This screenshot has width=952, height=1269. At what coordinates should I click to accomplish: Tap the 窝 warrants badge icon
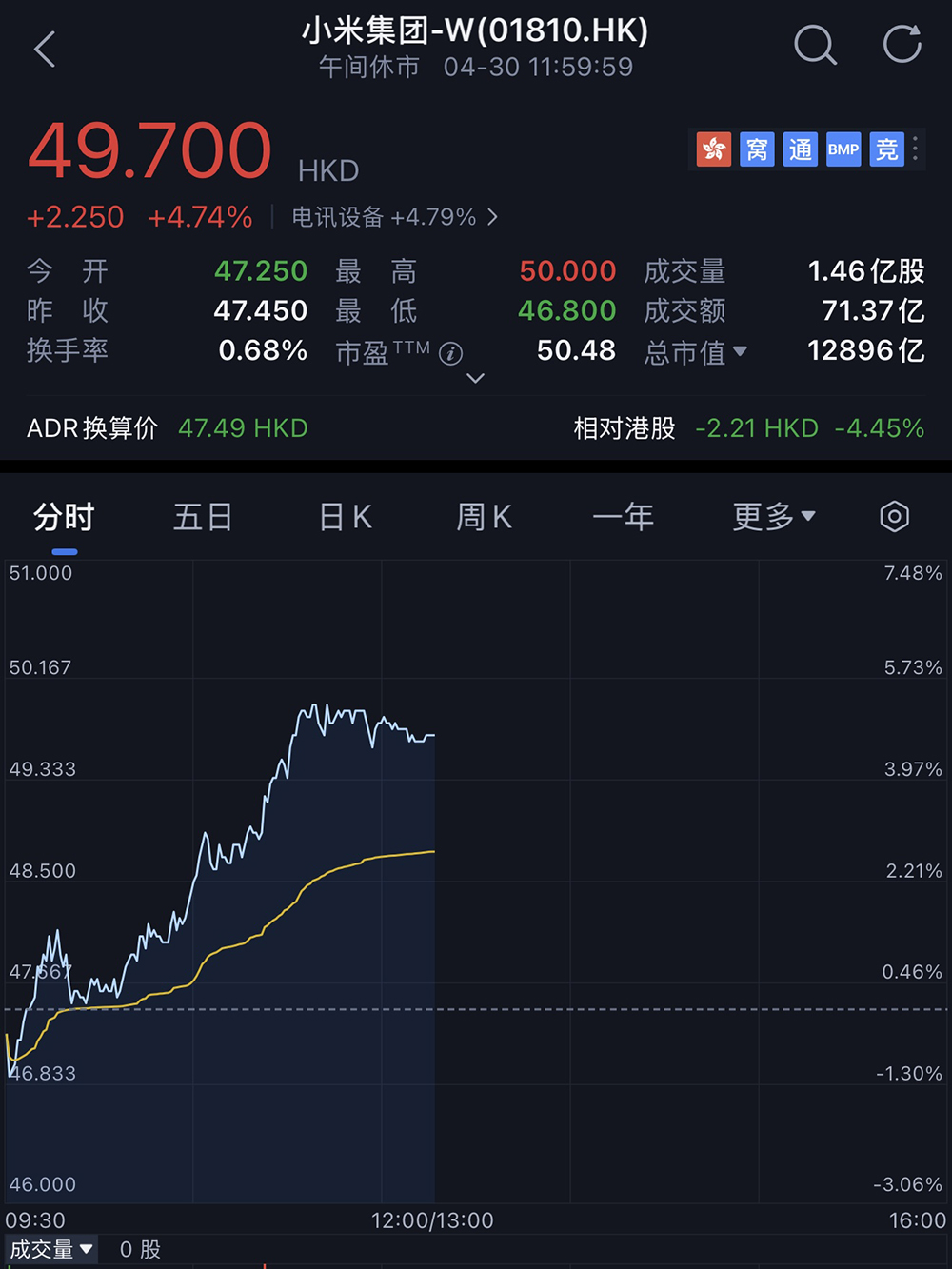pos(757,149)
